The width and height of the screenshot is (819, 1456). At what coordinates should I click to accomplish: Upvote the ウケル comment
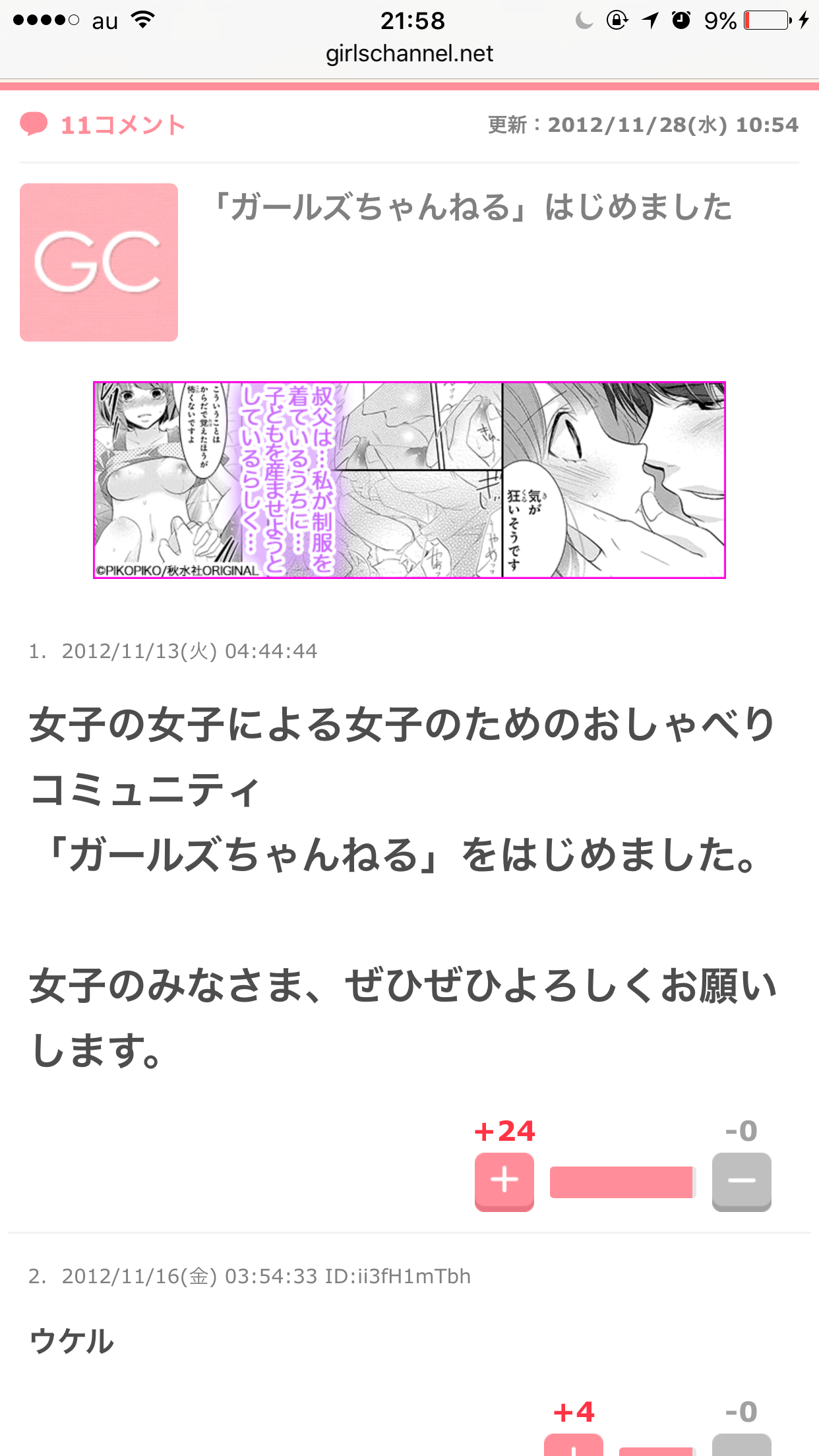573,1445
